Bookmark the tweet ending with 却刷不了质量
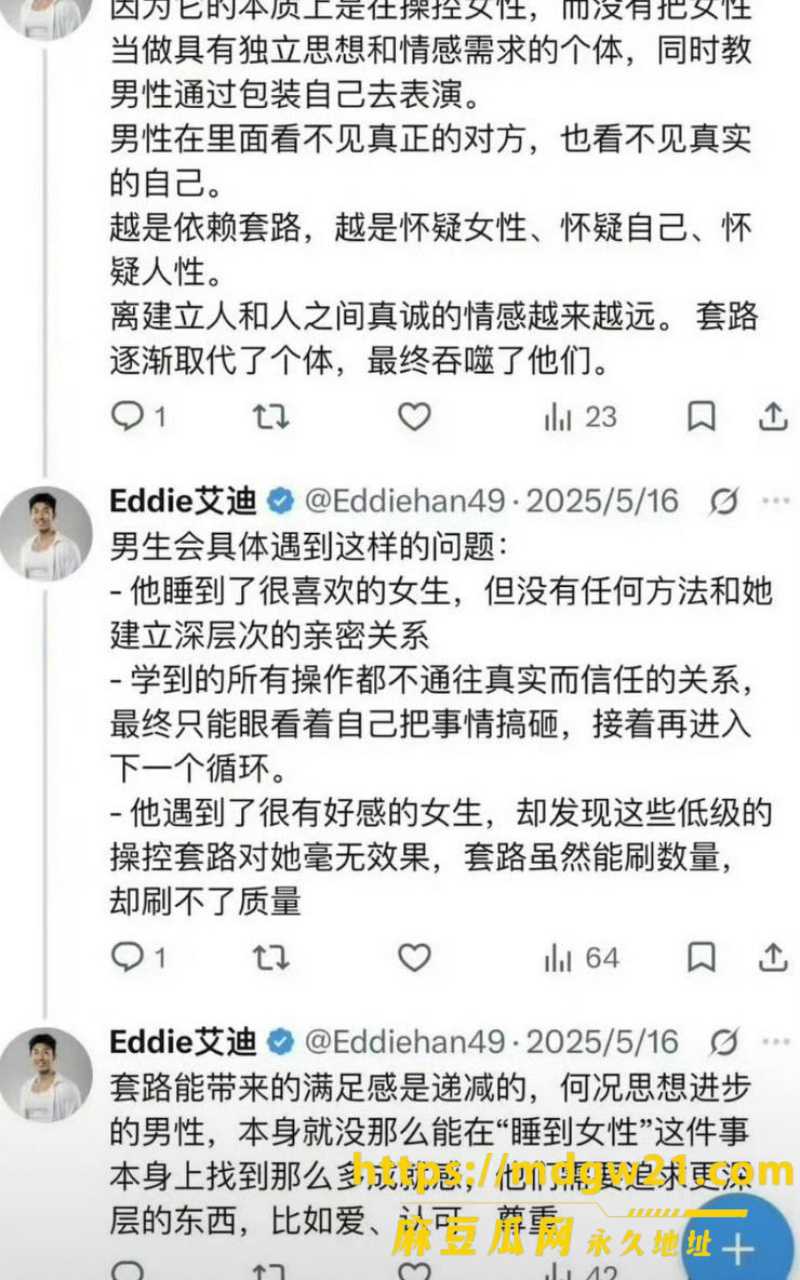Viewport: 800px width, 1280px height. (702, 958)
